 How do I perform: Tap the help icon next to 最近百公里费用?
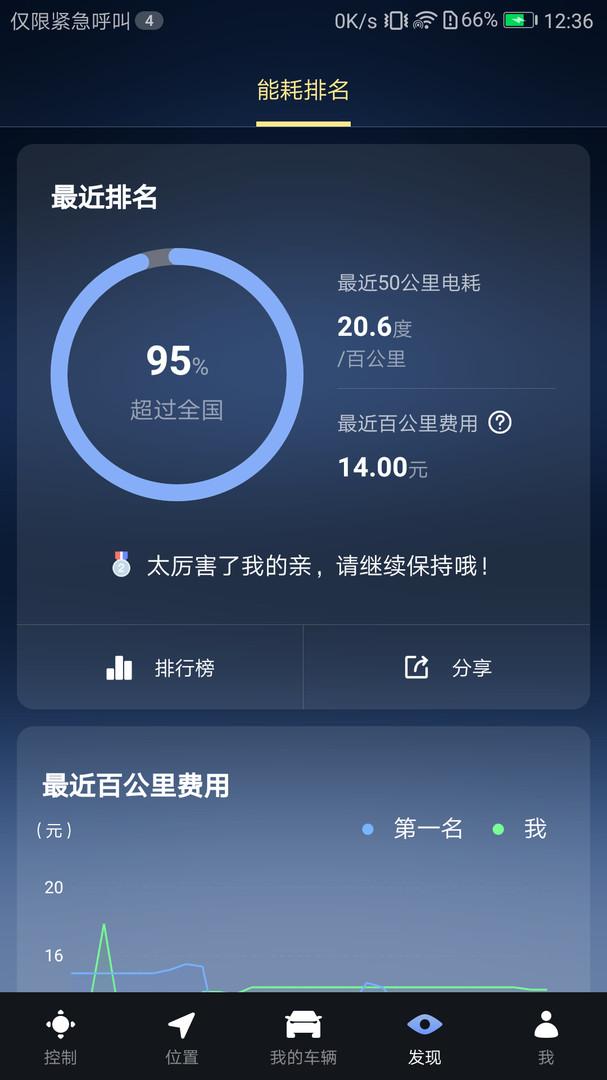tap(500, 422)
